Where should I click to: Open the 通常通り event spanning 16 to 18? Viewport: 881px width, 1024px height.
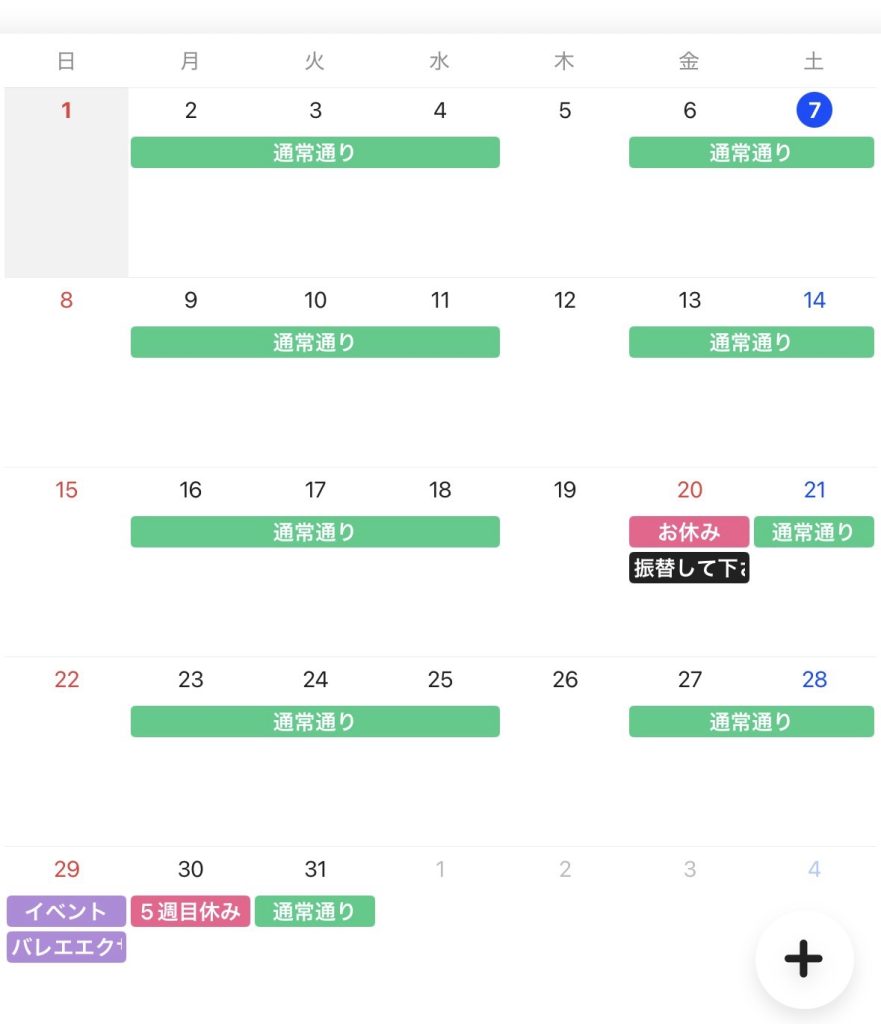tap(314, 532)
